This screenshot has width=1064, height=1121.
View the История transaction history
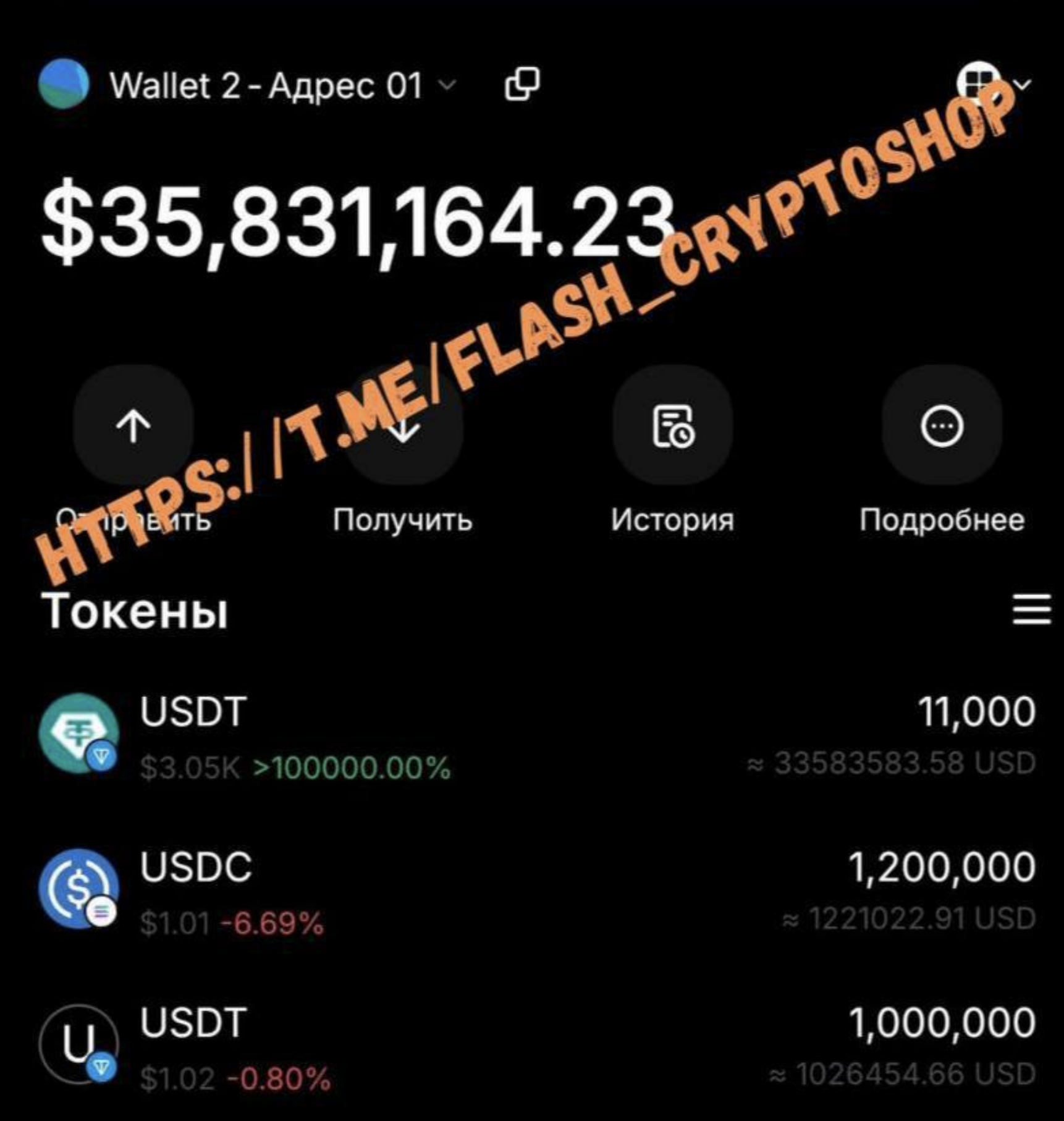(x=672, y=426)
